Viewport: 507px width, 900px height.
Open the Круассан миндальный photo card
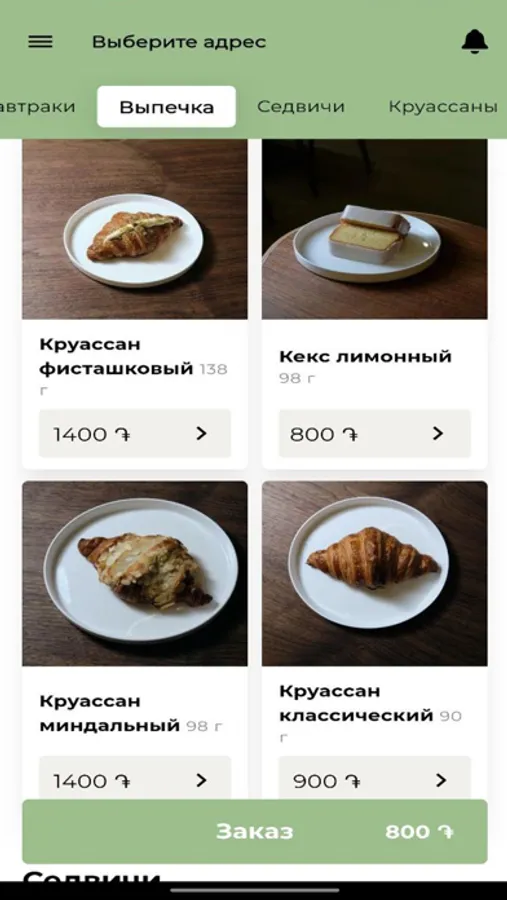[x=135, y=573]
